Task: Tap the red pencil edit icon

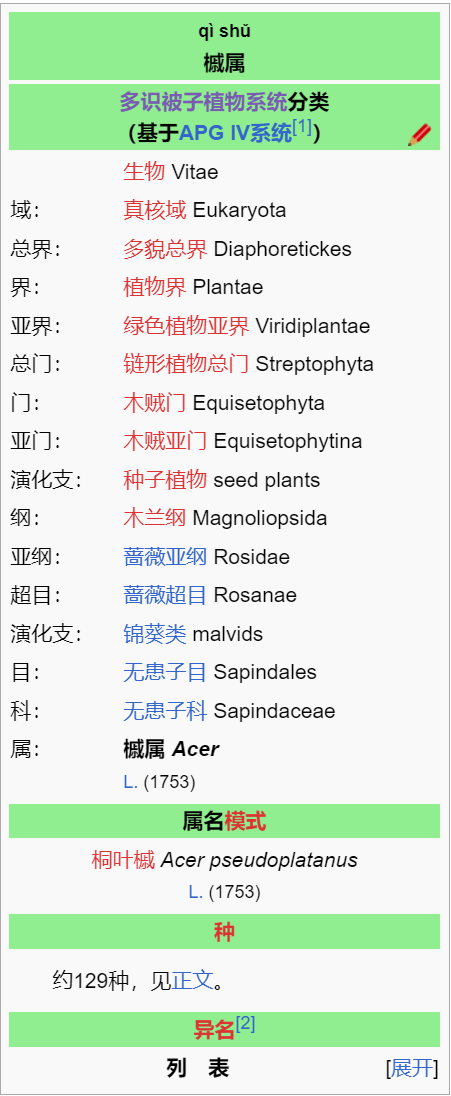Action: 420,135
